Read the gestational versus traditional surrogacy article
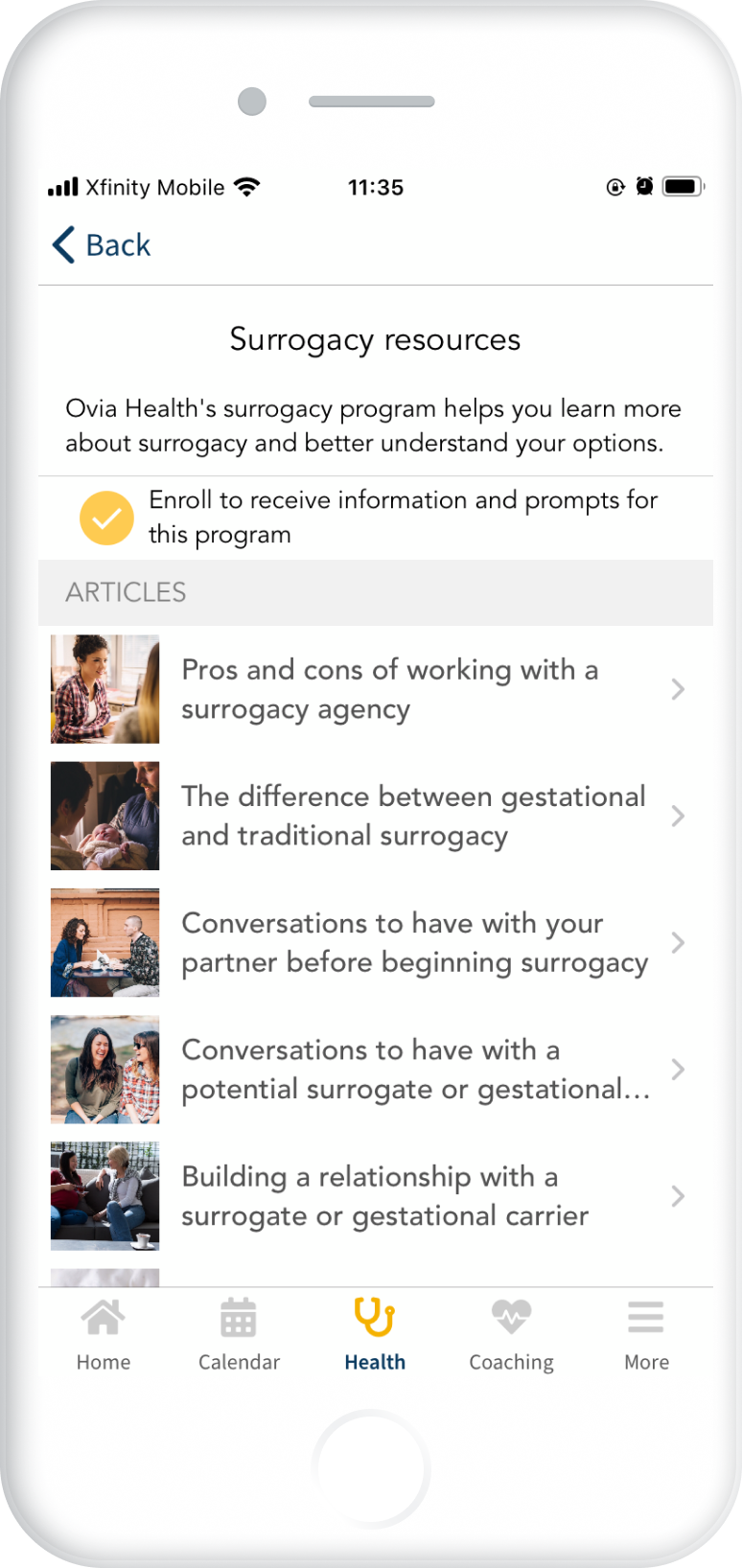This screenshot has height=1568, width=742. coord(376,816)
